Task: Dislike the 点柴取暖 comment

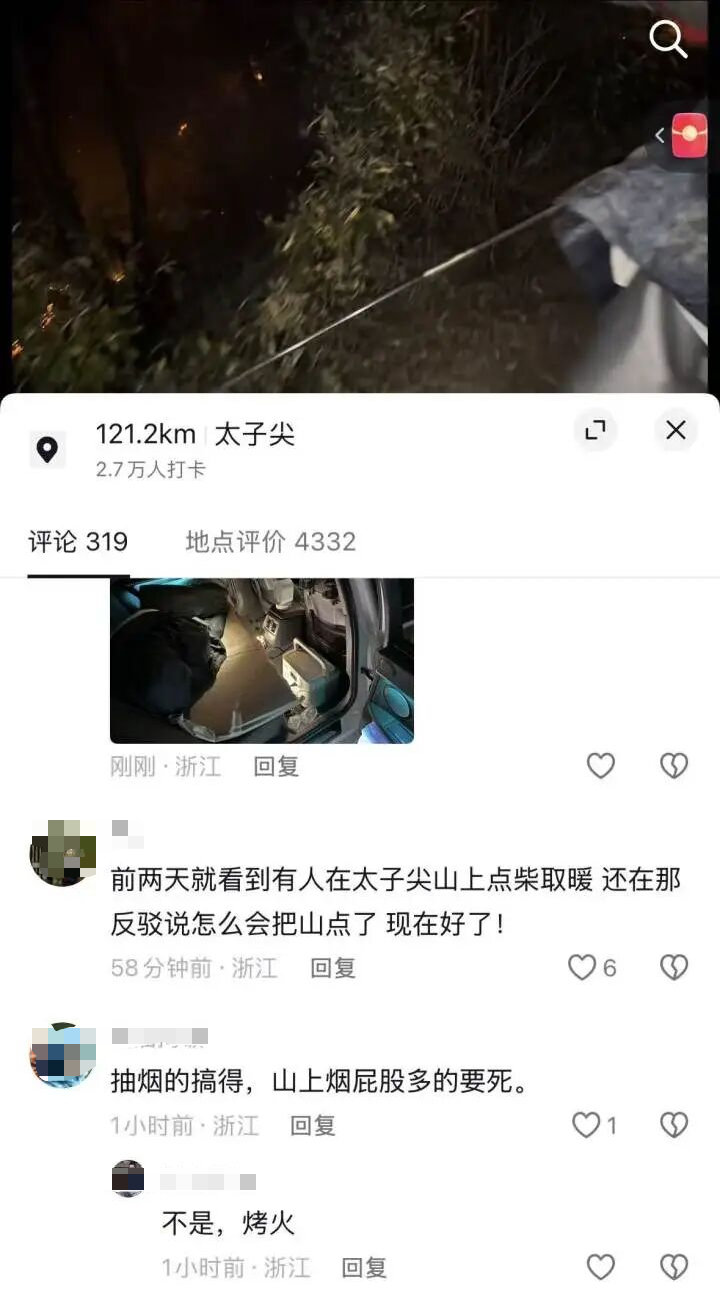Action: coord(674,967)
